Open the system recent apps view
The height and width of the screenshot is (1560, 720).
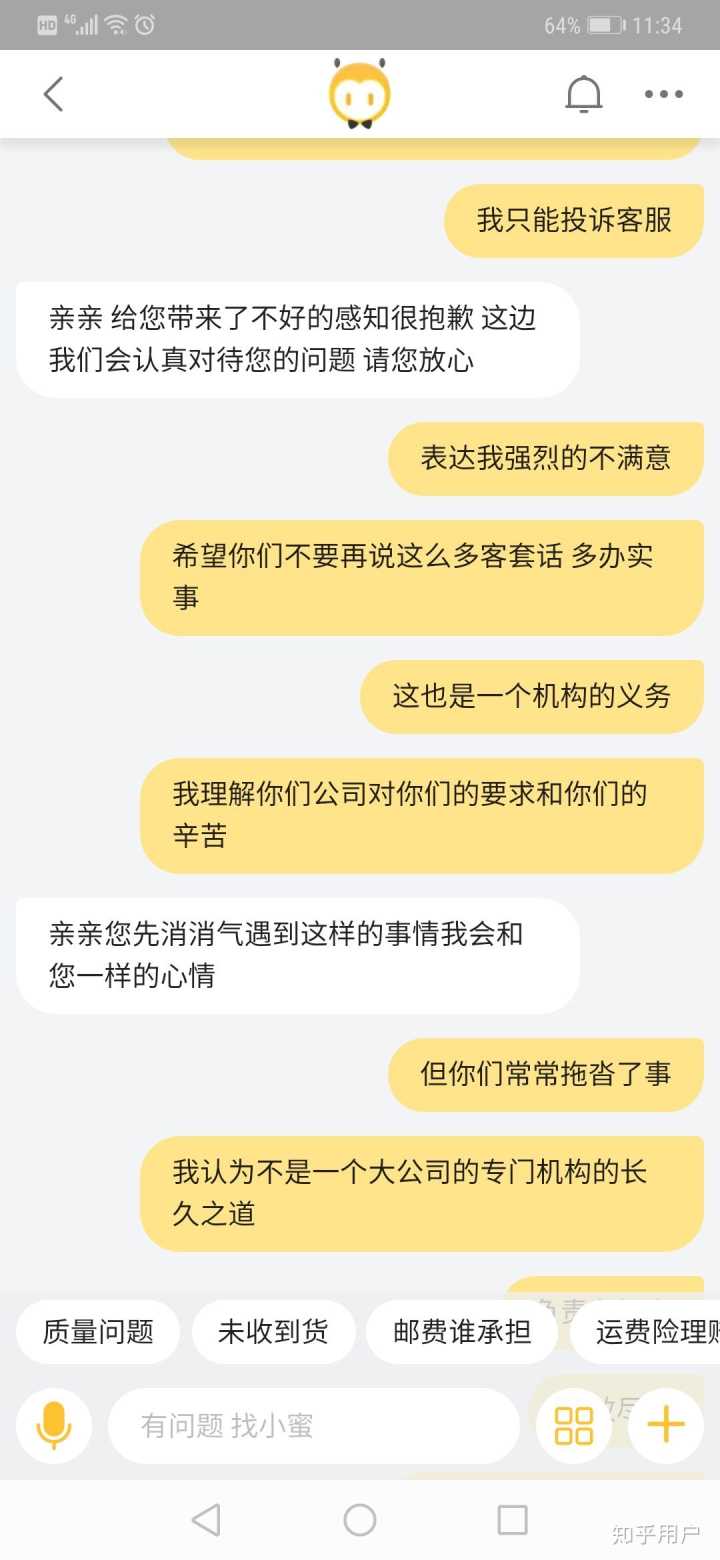[x=512, y=1520]
